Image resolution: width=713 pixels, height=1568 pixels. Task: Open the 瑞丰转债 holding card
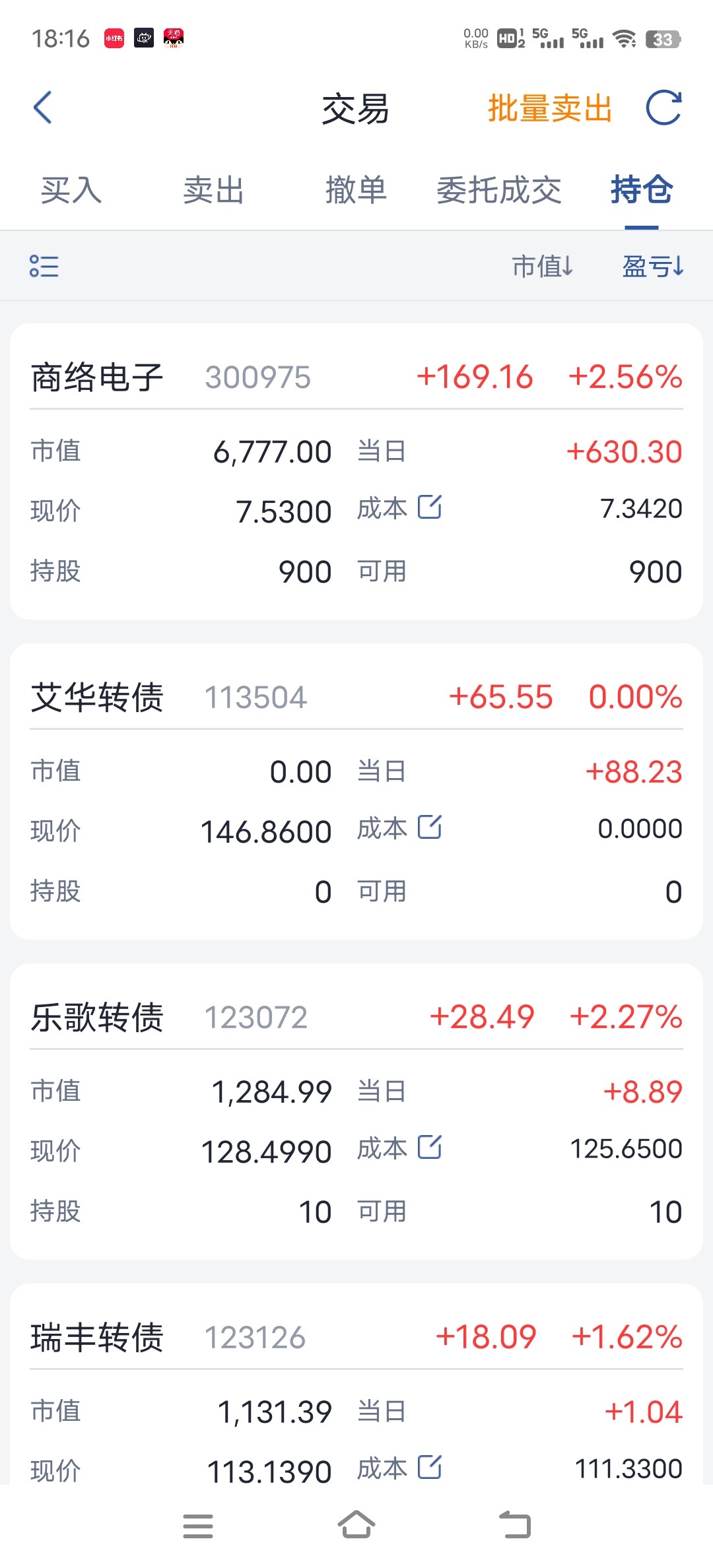[x=356, y=1385]
